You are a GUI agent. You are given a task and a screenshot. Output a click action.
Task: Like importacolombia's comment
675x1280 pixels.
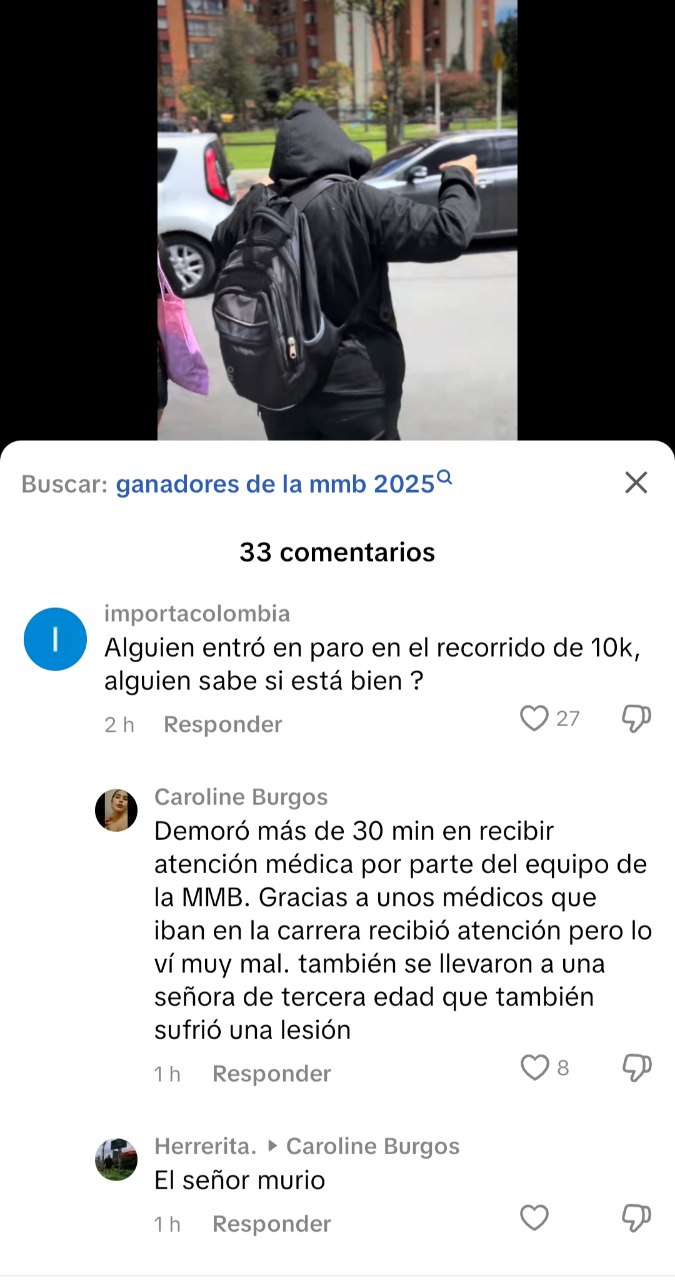pos(535,718)
